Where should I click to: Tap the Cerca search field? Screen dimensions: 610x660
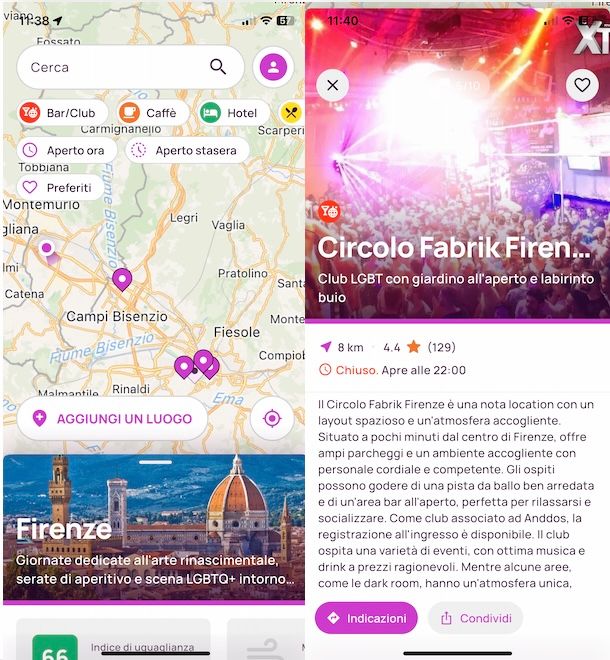[120, 67]
